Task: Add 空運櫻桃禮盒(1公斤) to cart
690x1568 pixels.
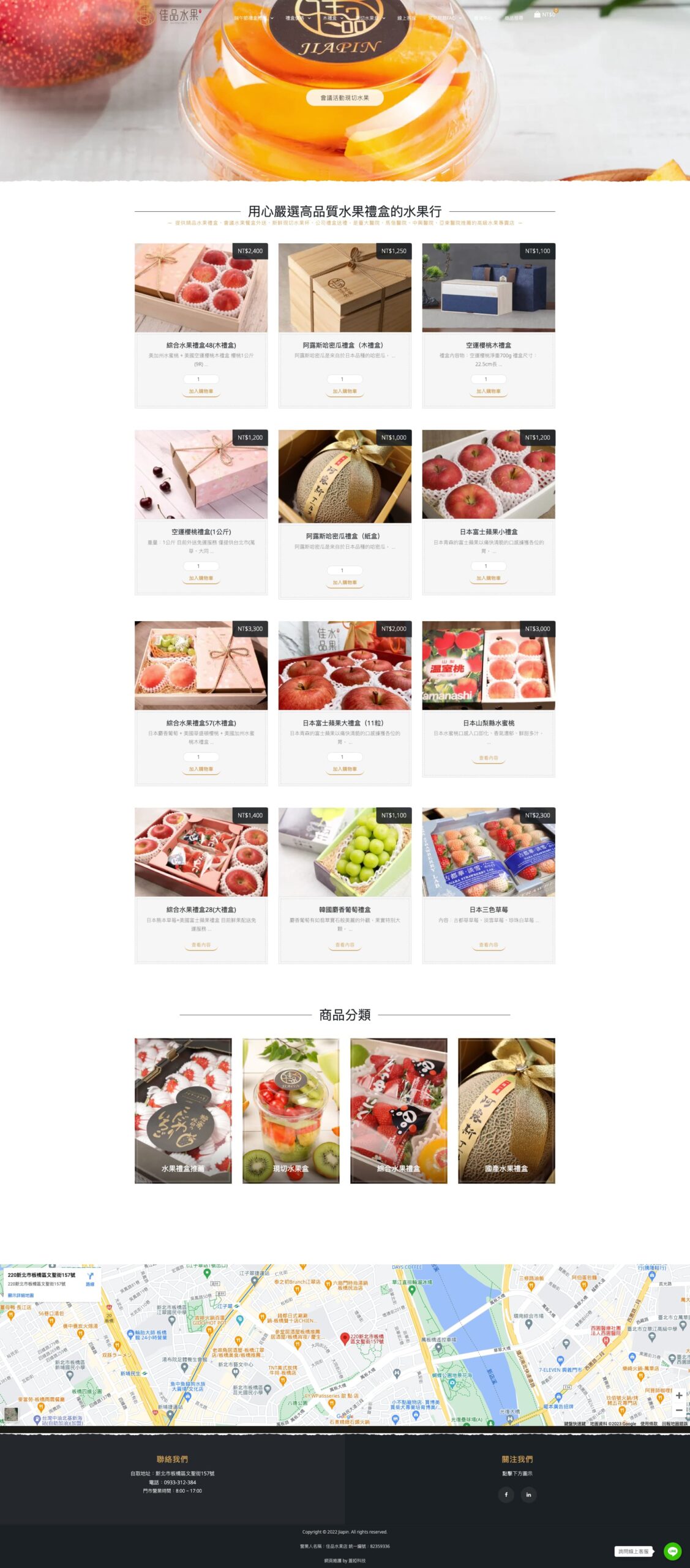Action: pyautogui.click(x=201, y=578)
